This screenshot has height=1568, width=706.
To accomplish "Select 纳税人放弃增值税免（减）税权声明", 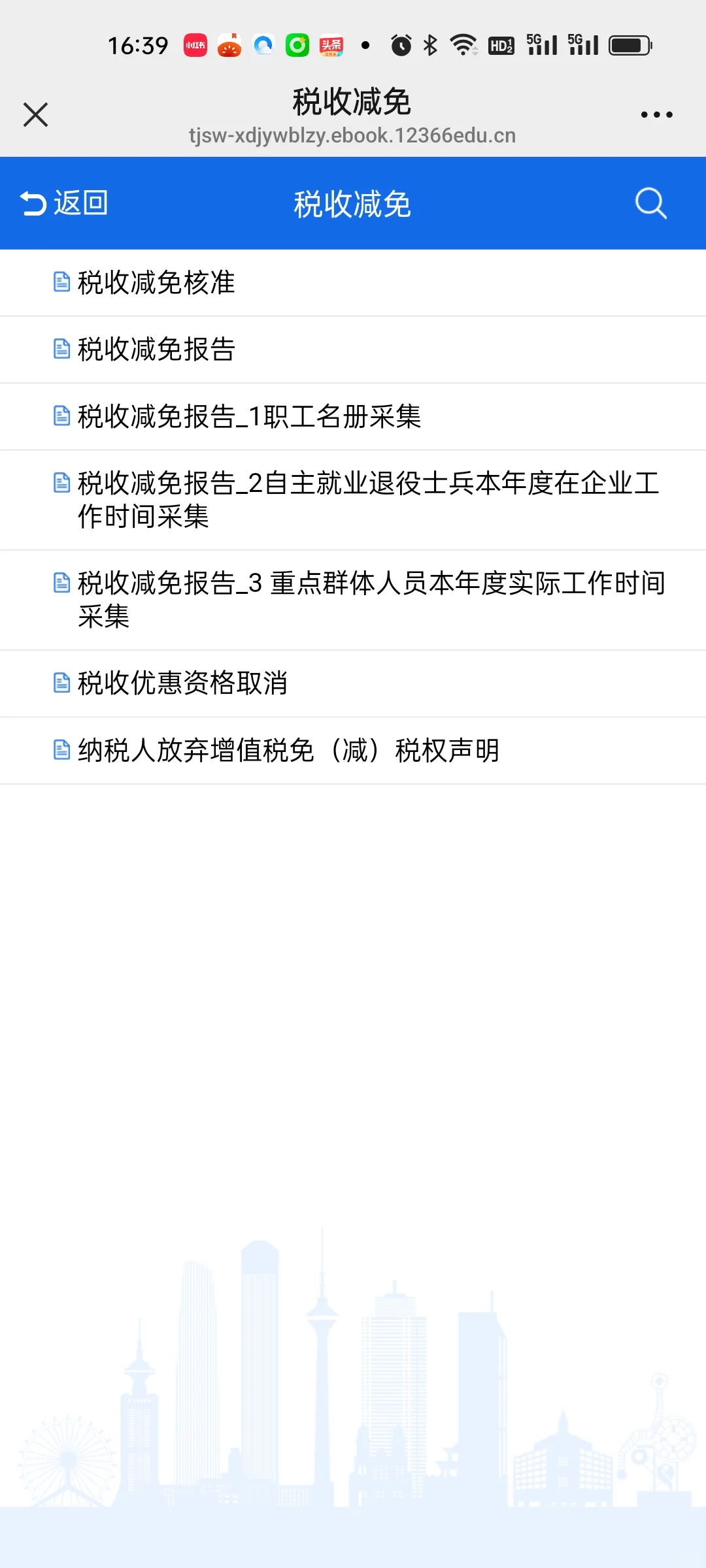I will pyautogui.click(x=353, y=751).
